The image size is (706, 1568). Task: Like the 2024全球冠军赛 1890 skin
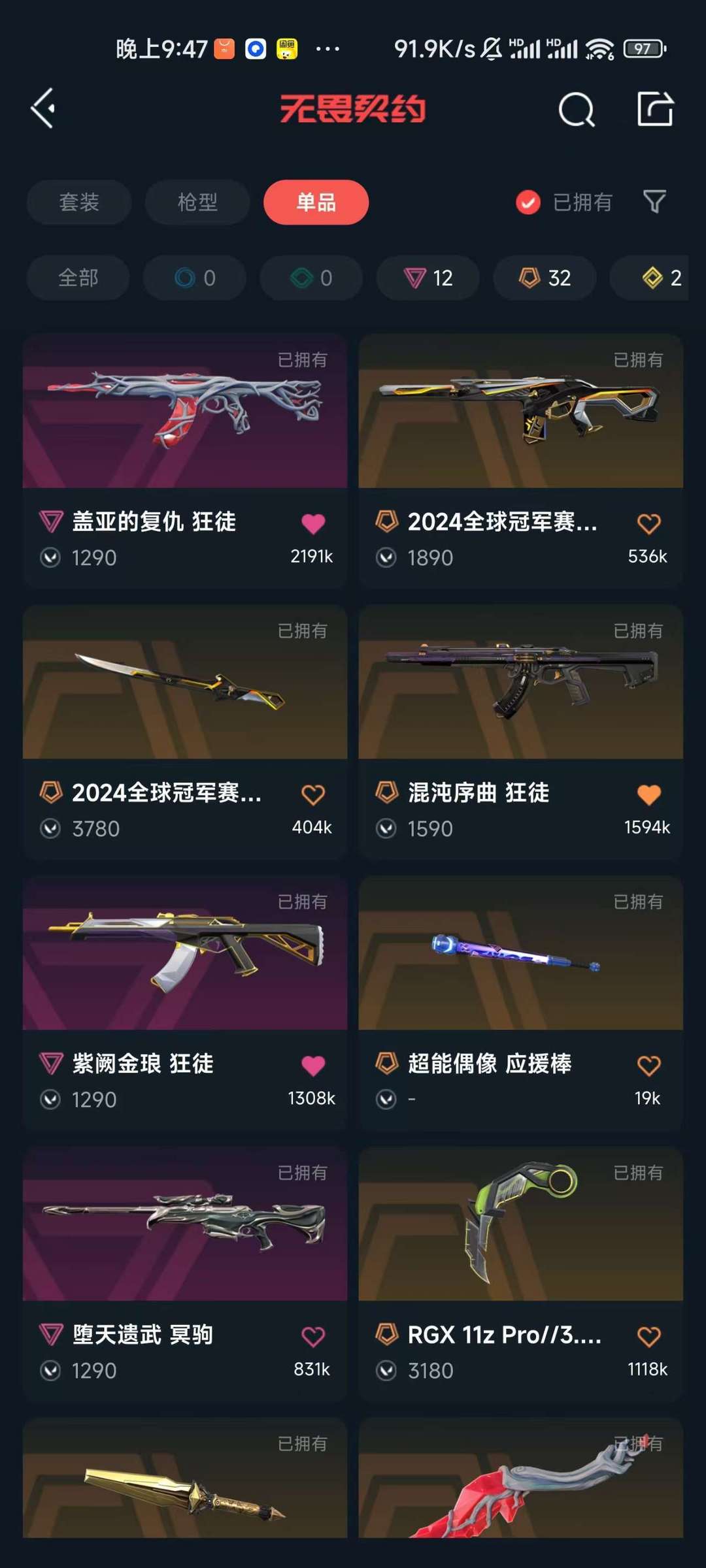(x=648, y=523)
